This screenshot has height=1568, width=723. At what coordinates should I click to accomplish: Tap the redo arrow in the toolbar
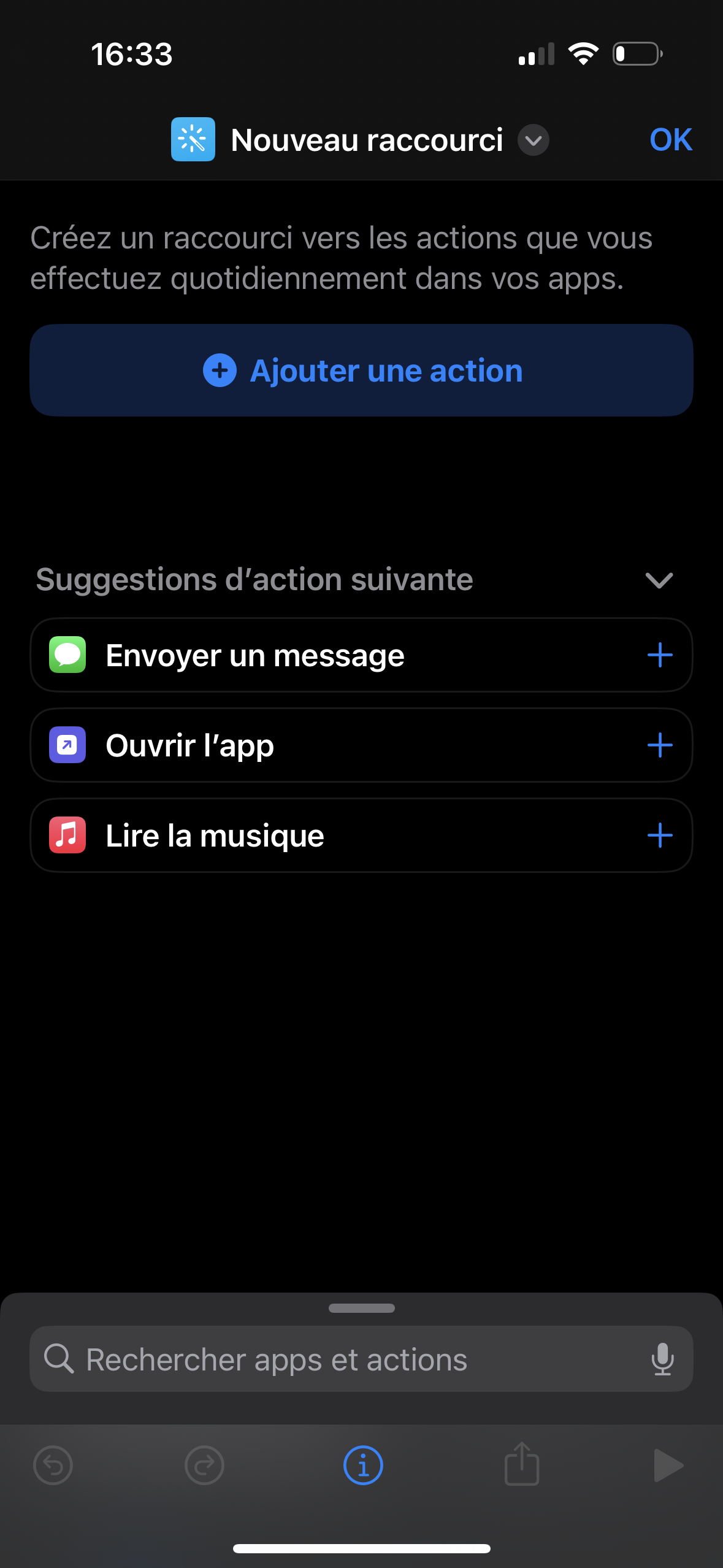pyautogui.click(x=204, y=1466)
